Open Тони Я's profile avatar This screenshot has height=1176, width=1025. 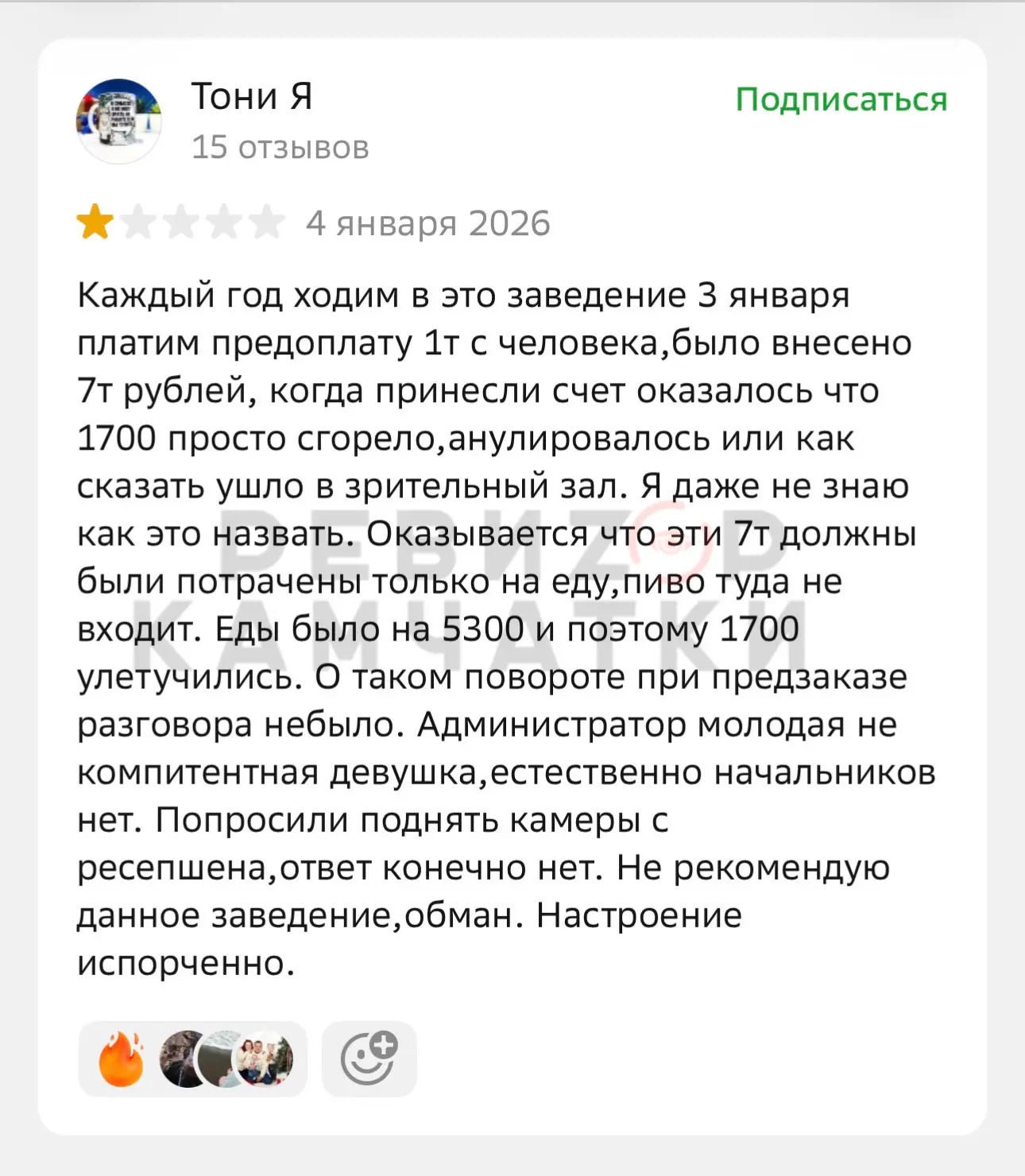119,122
